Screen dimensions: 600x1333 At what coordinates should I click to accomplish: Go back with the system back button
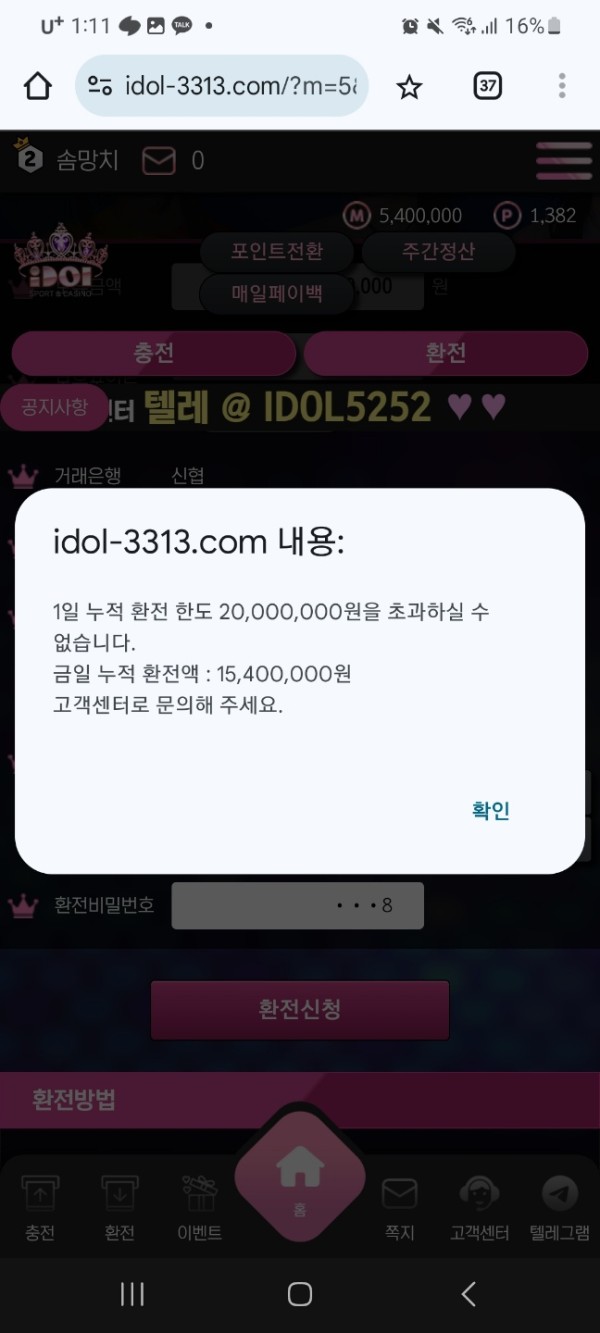pos(468,1294)
